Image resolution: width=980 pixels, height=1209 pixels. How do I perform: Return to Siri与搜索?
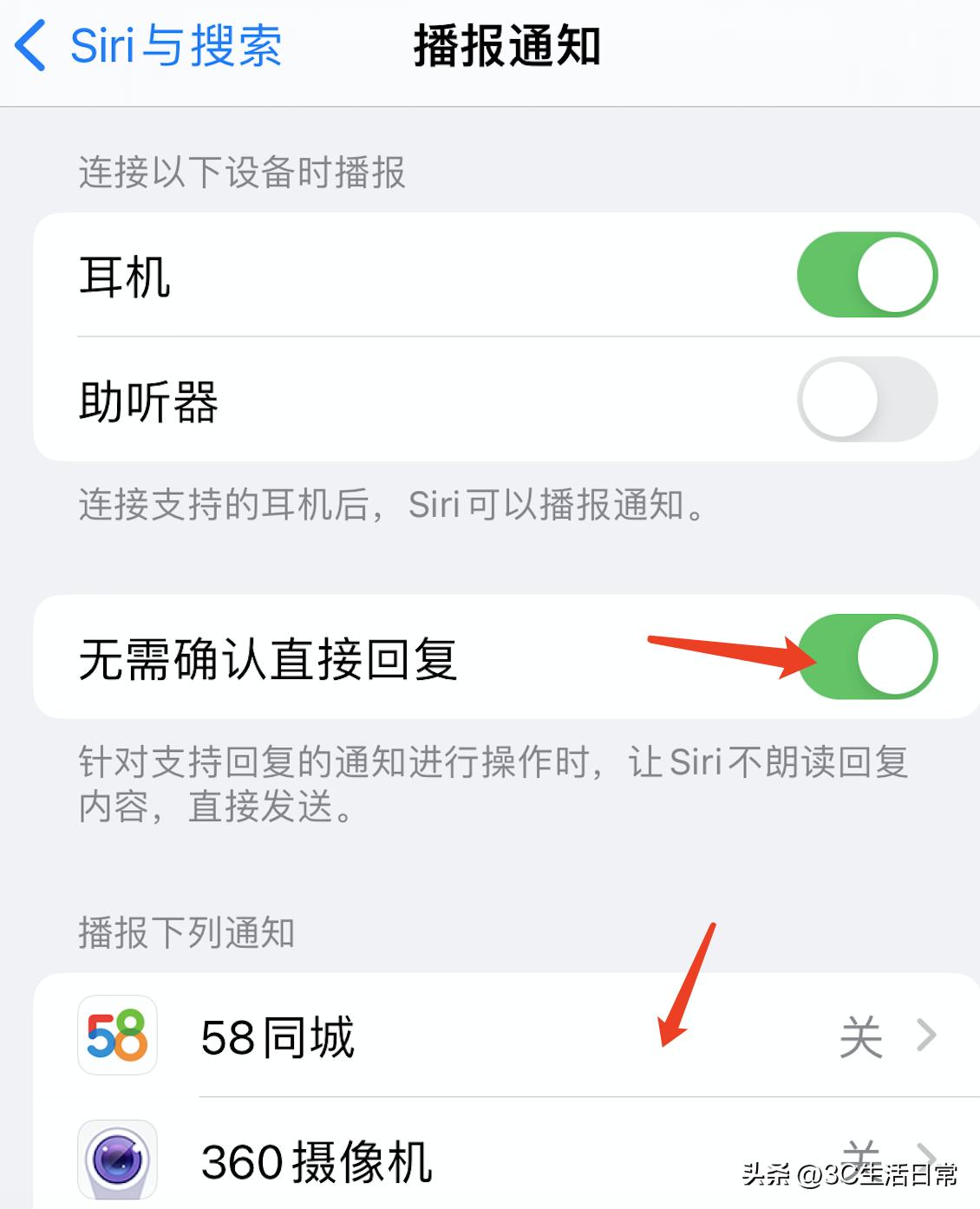(x=156, y=49)
